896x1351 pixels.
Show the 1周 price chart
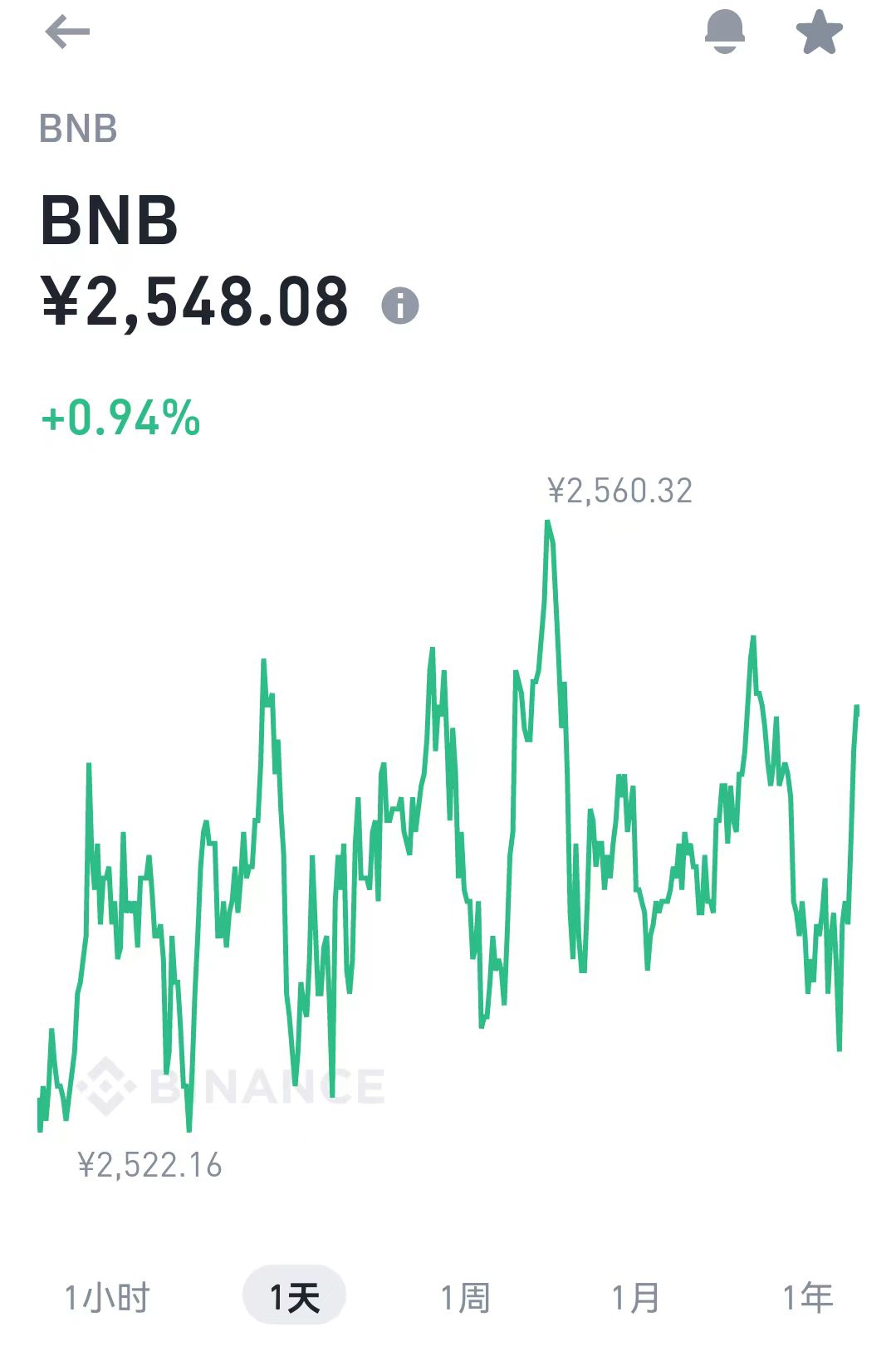[x=465, y=1297]
